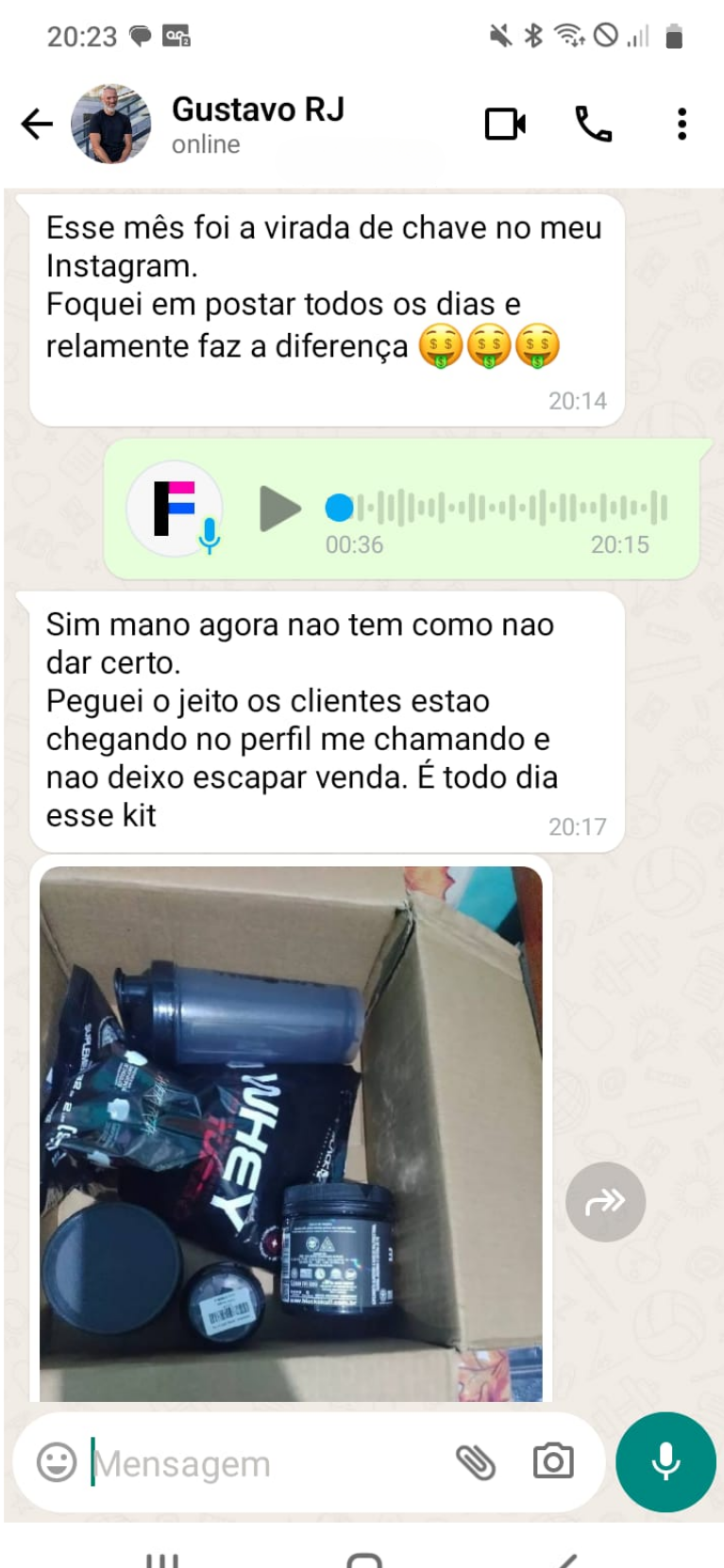Go back to the chat list
The height and width of the screenshot is (1568, 724).
pyautogui.click(x=37, y=124)
